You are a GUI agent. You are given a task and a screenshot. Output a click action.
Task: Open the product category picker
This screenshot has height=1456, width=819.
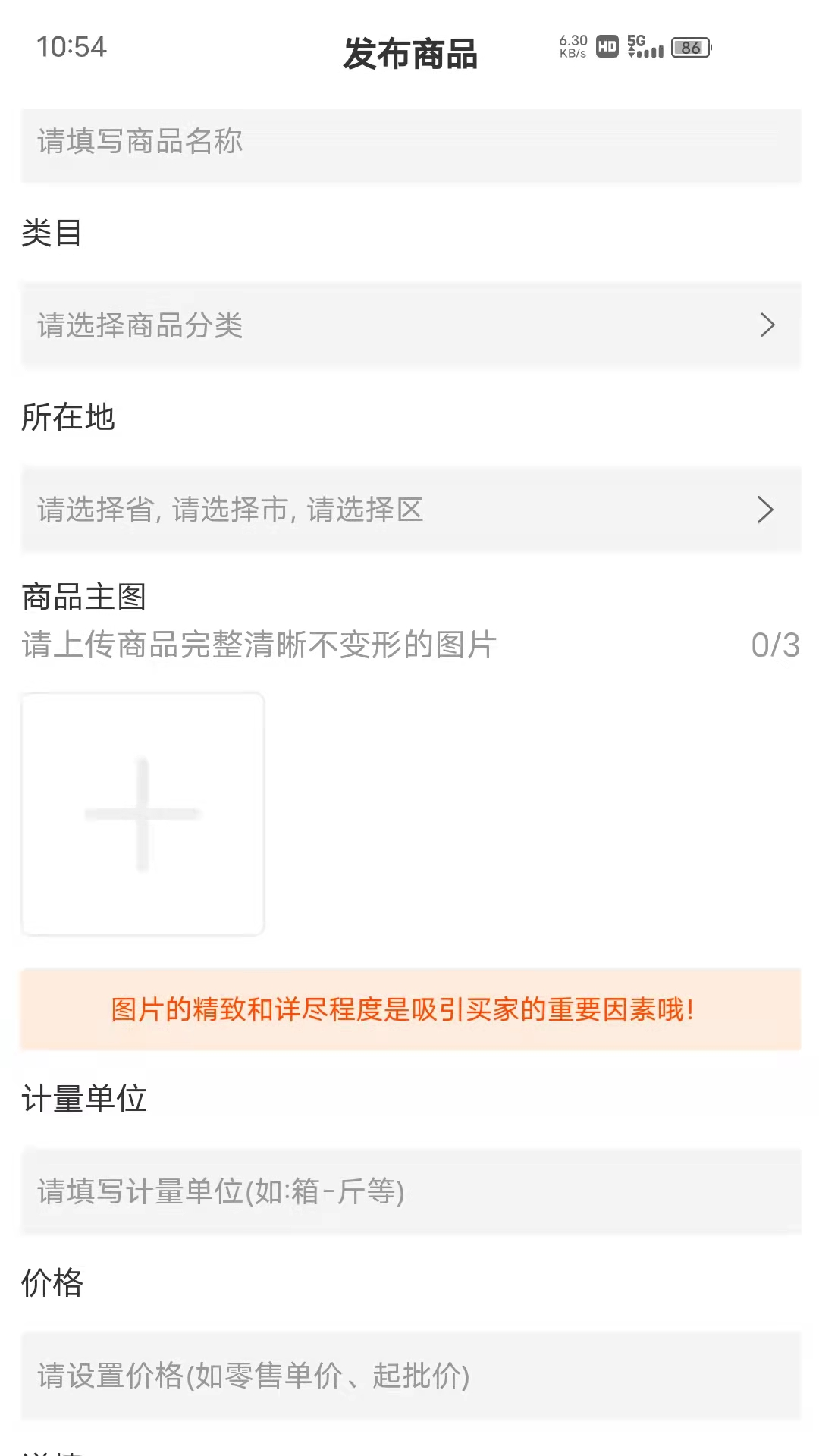click(x=409, y=325)
